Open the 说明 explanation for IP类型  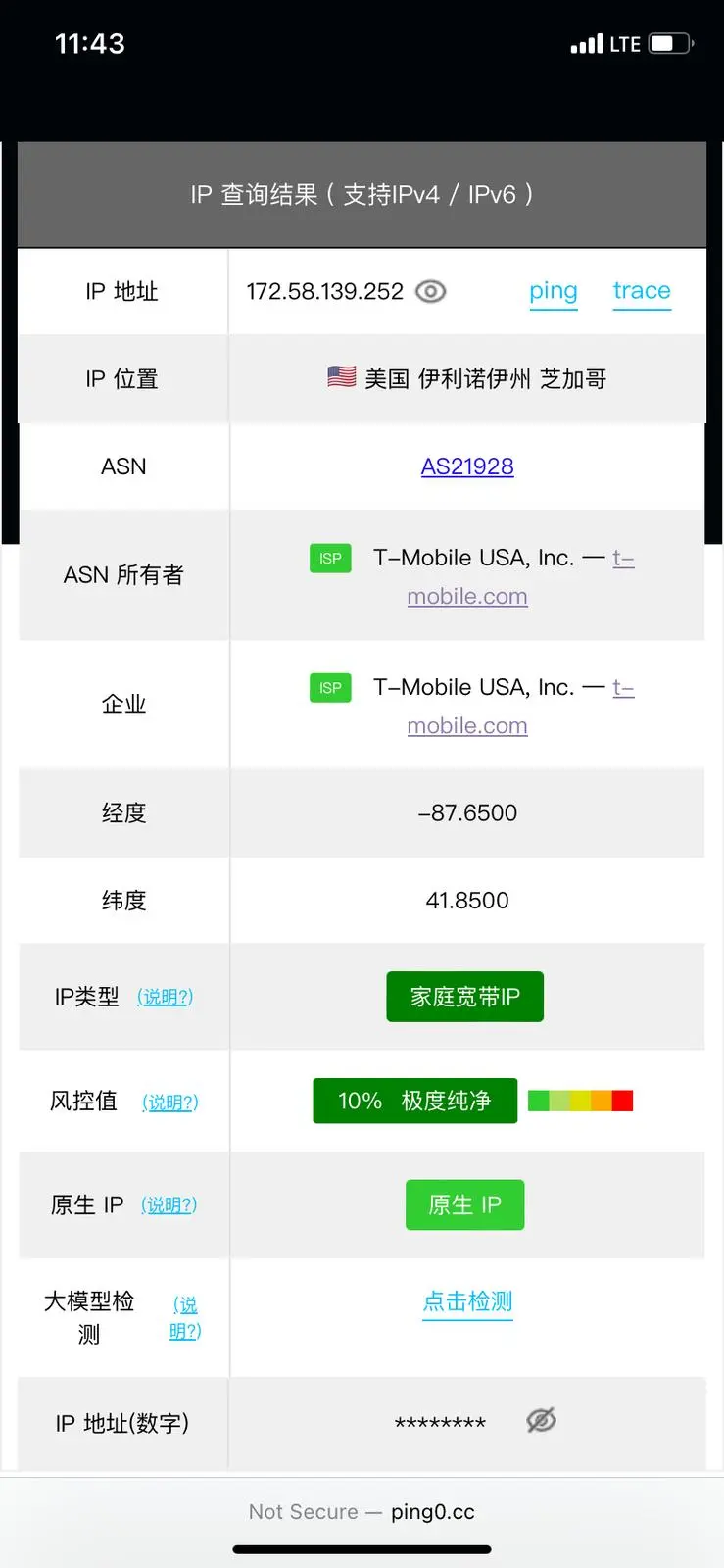(x=165, y=996)
